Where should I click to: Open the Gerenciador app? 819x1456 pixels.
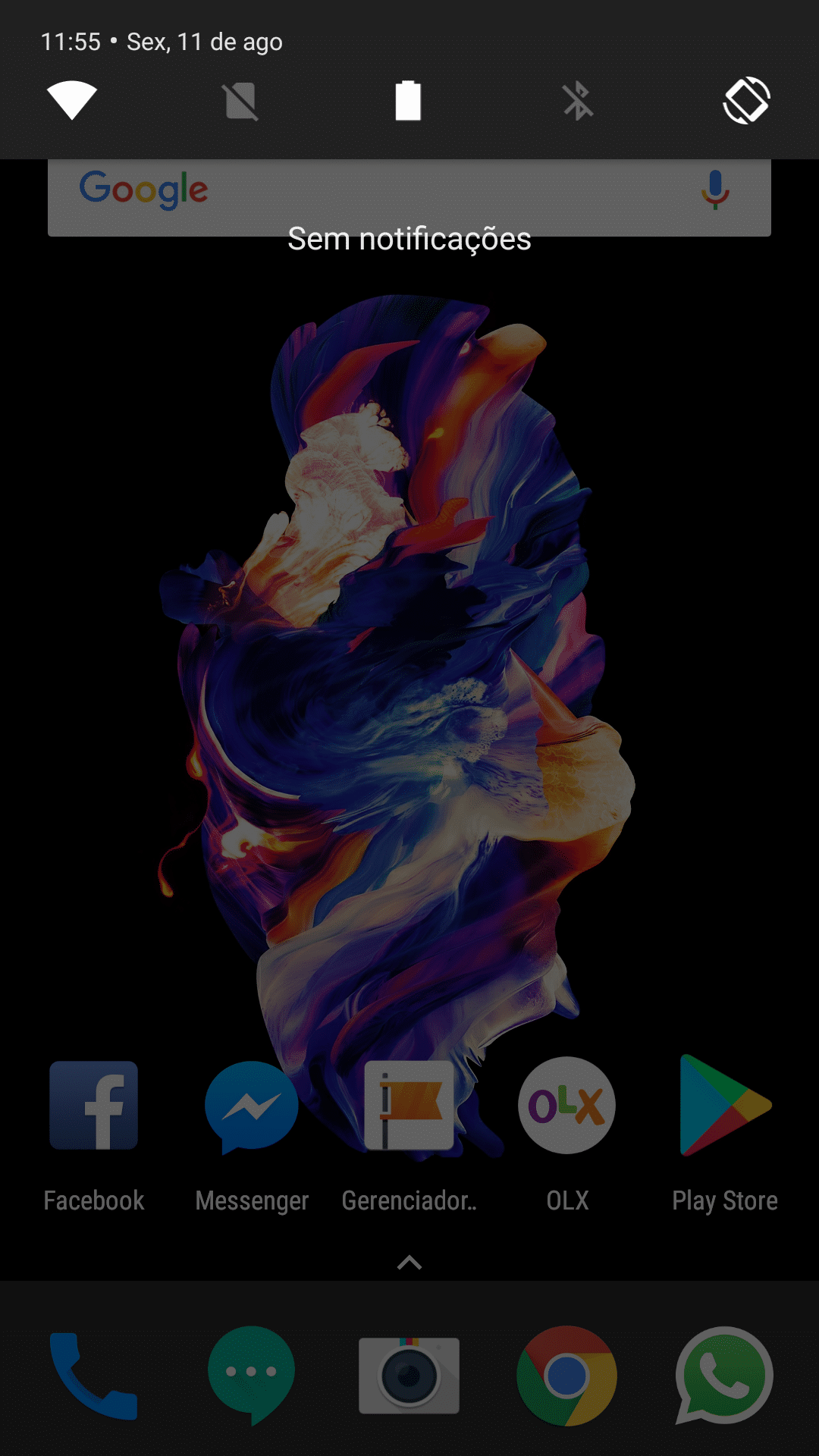pyautogui.click(x=409, y=1106)
